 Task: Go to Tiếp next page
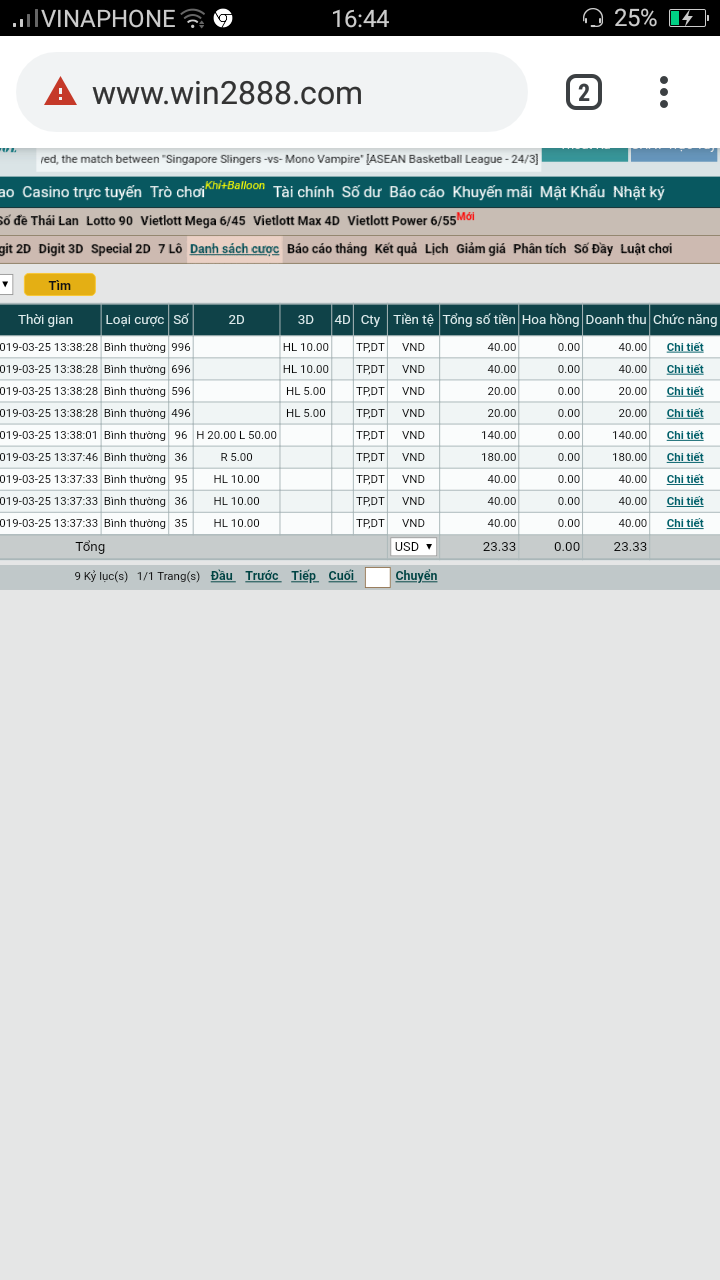point(304,576)
